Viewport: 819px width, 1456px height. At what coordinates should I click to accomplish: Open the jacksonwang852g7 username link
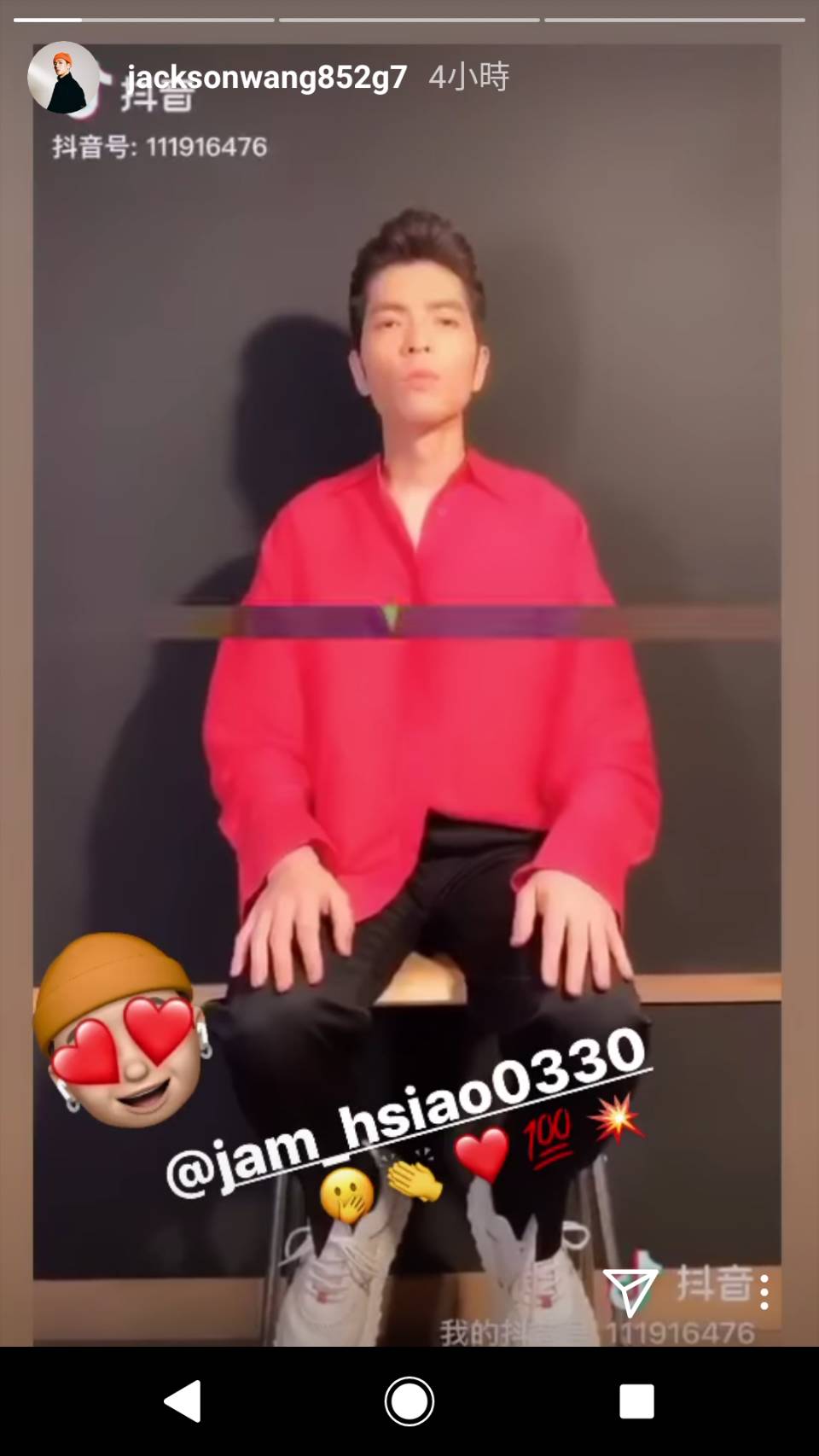coord(266,78)
